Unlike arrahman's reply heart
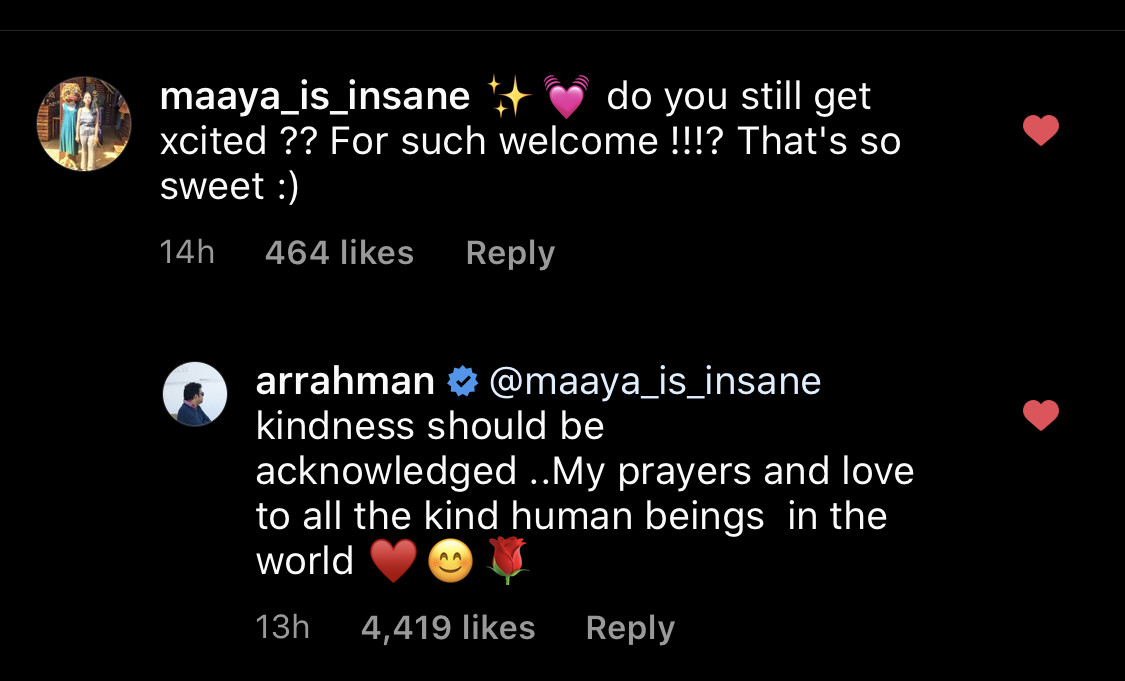 coord(1041,415)
